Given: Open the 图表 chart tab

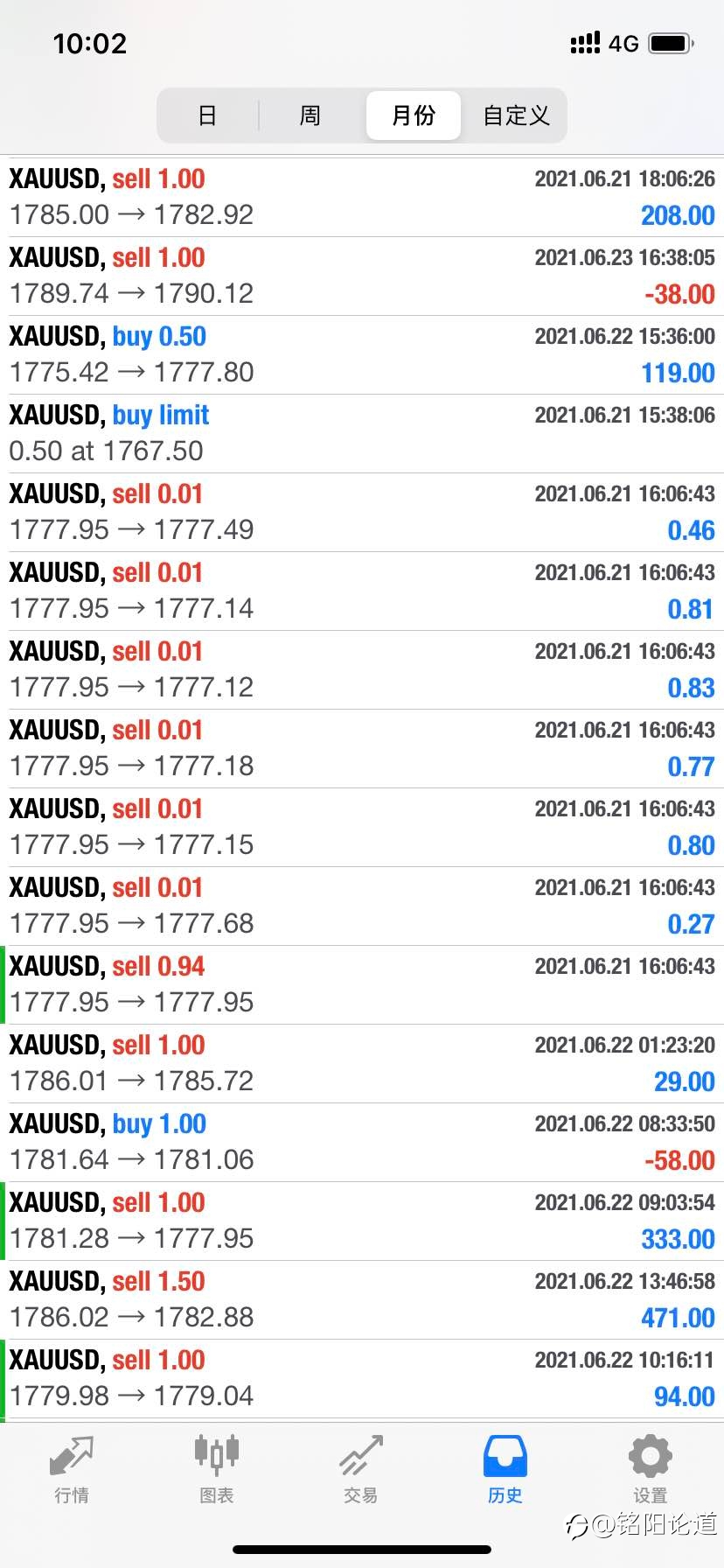Looking at the screenshot, I should coord(216,1470).
